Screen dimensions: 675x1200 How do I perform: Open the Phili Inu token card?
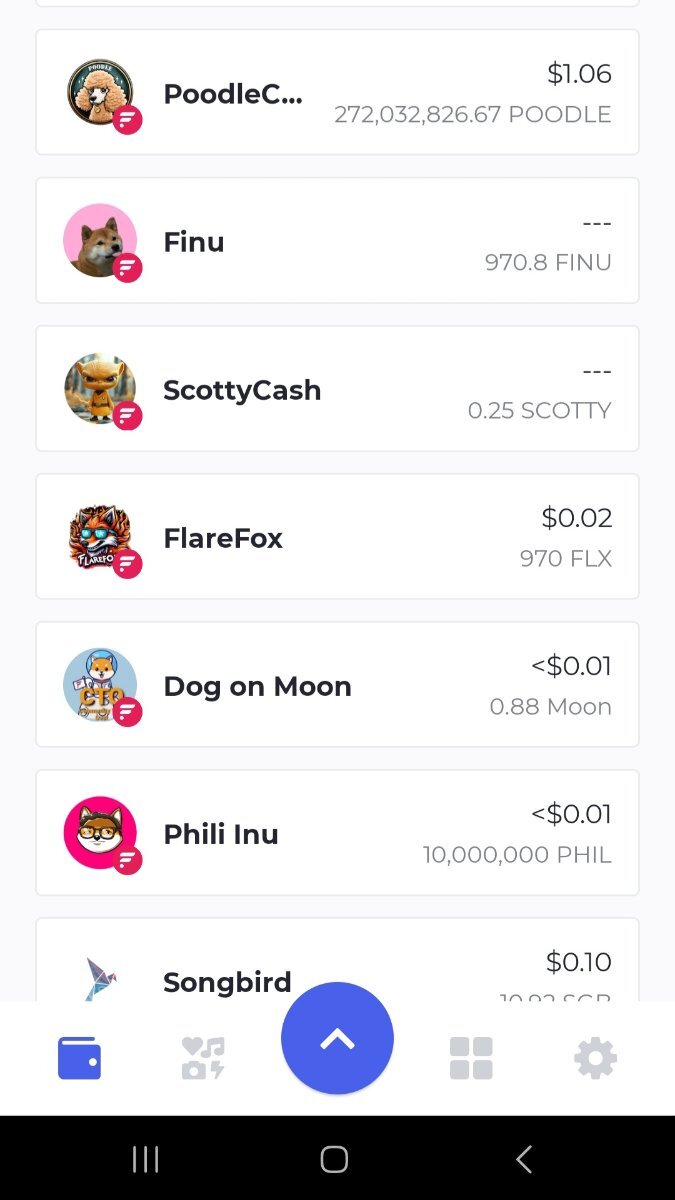point(337,832)
